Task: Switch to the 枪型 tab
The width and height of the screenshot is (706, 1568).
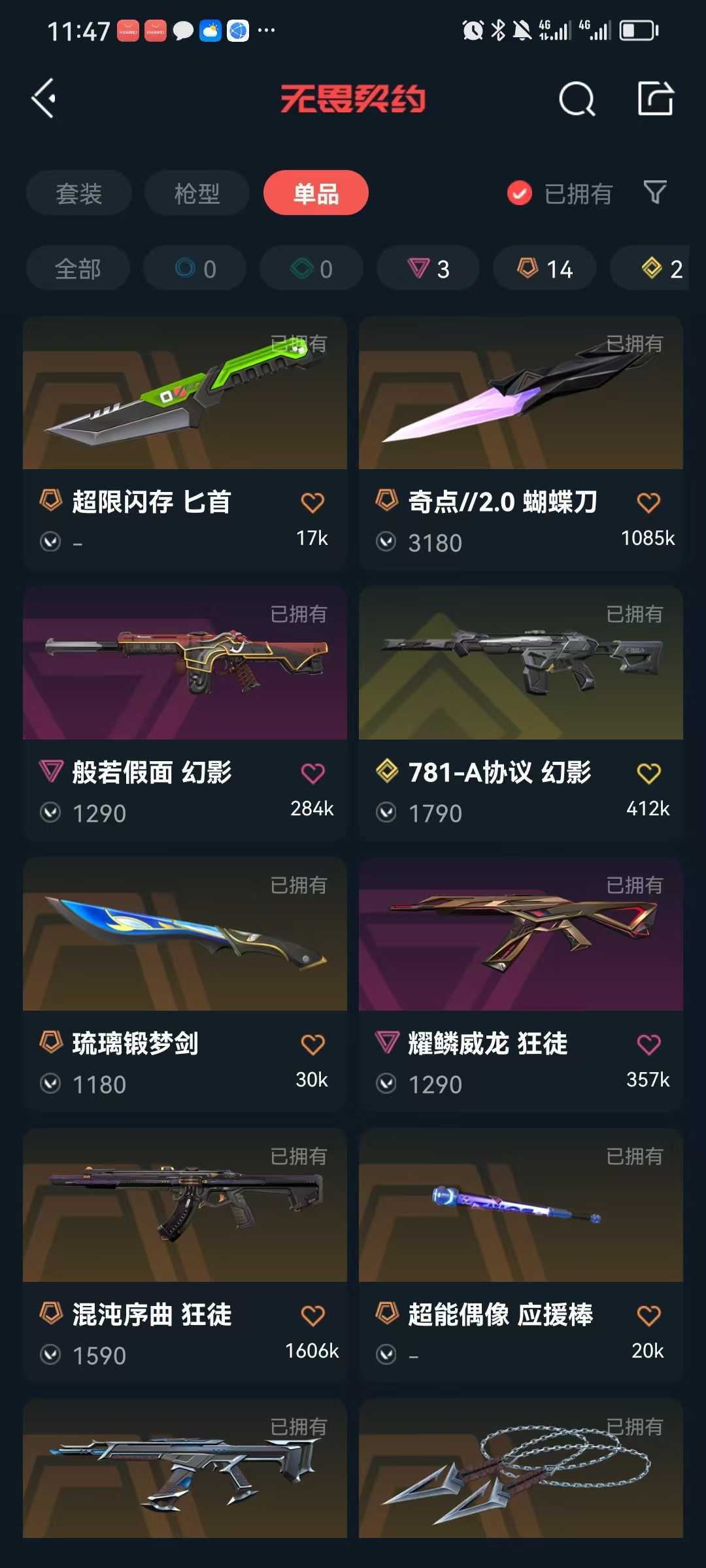Action: coord(197,193)
